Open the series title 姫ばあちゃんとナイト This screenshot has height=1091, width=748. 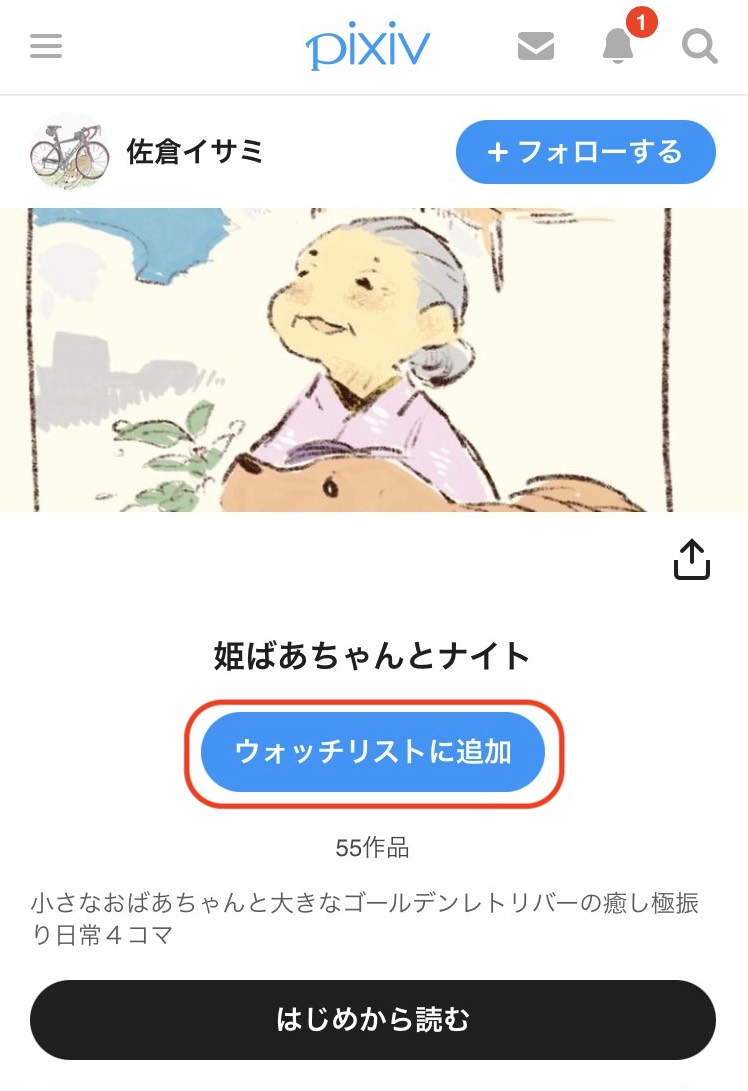(x=373, y=655)
